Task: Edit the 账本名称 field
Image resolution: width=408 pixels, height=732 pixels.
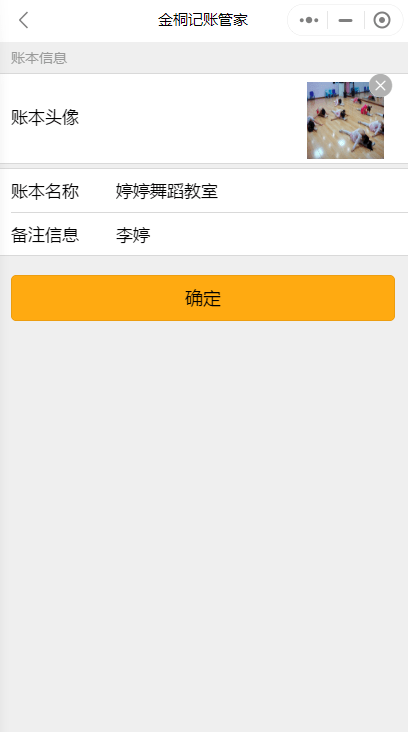Action: pos(256,191)
